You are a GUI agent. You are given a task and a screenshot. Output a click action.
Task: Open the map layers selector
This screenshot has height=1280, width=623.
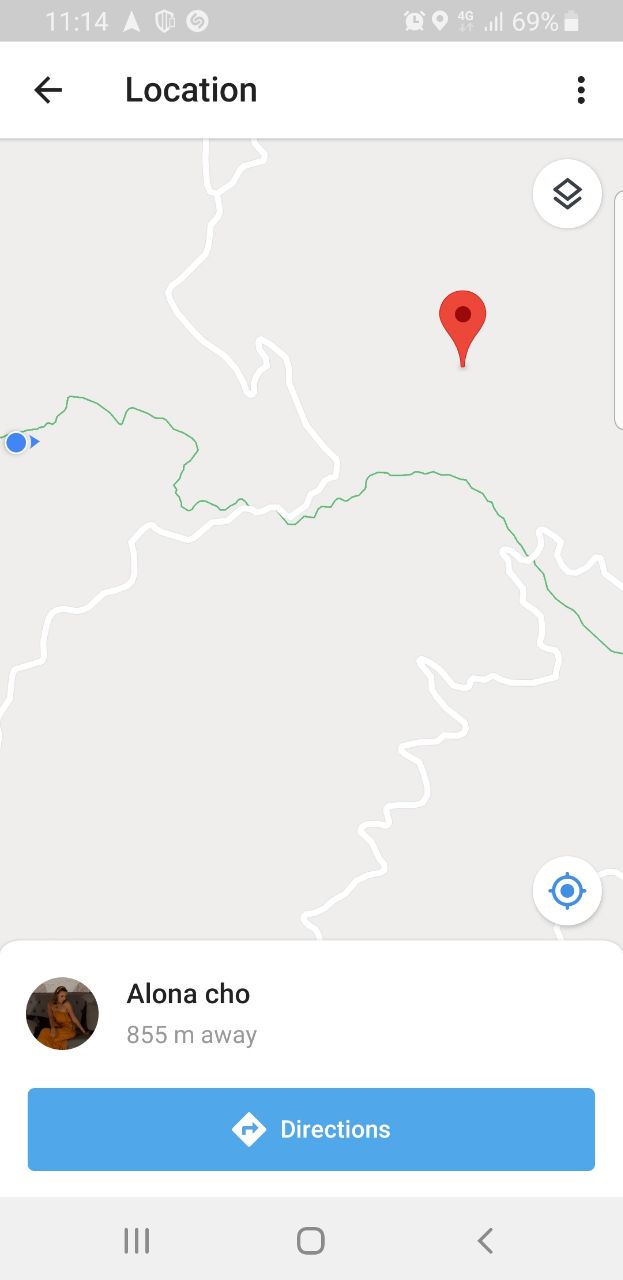567,194
